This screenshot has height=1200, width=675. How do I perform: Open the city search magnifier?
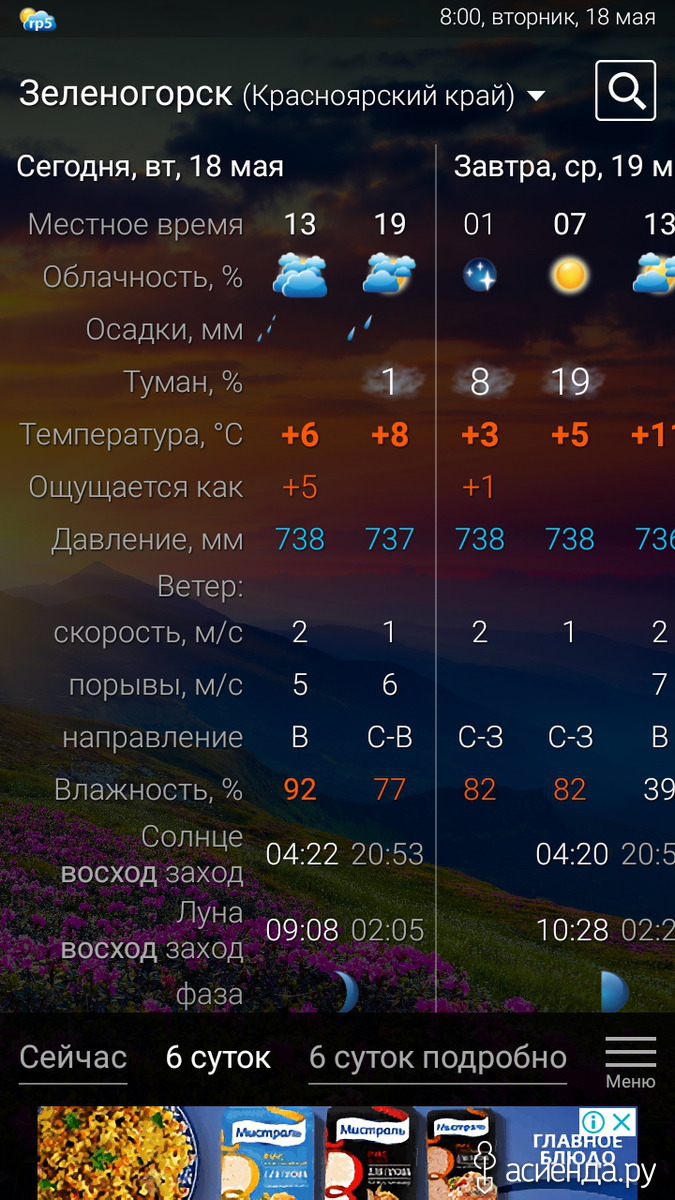click(x=625, y=91)
